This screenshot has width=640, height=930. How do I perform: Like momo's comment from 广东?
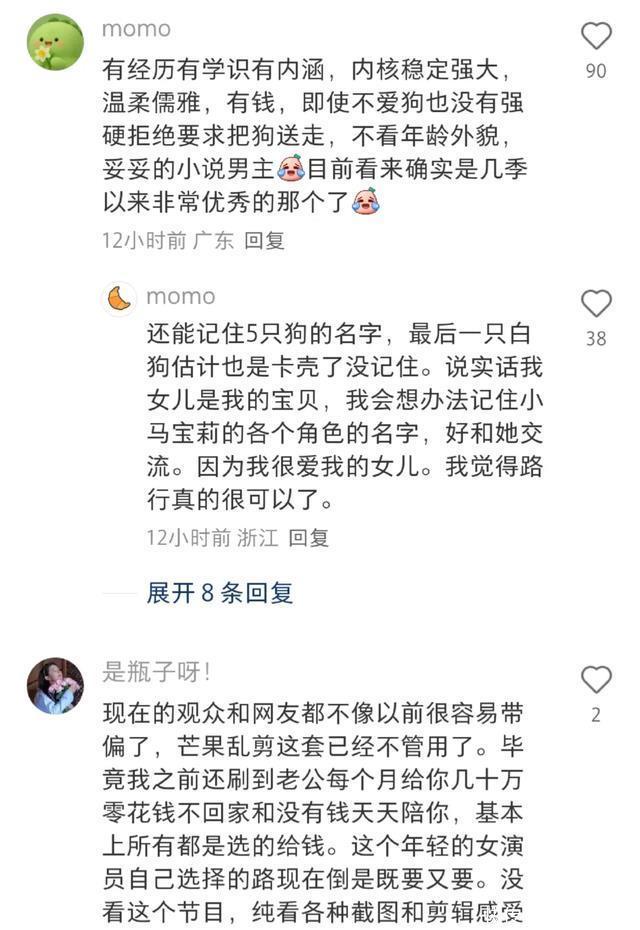pyautogui.click(x=596, y=37)
